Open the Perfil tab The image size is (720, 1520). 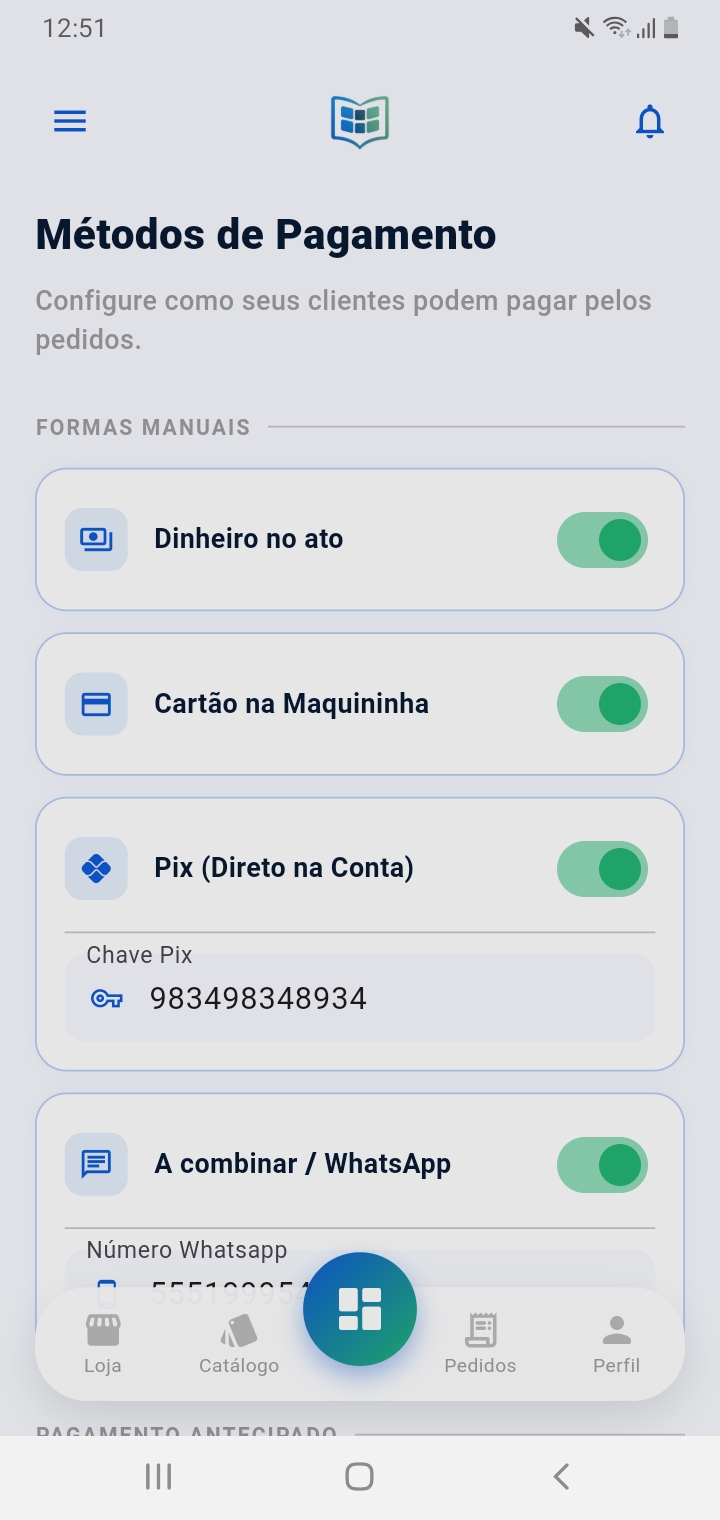point(616,1340)
